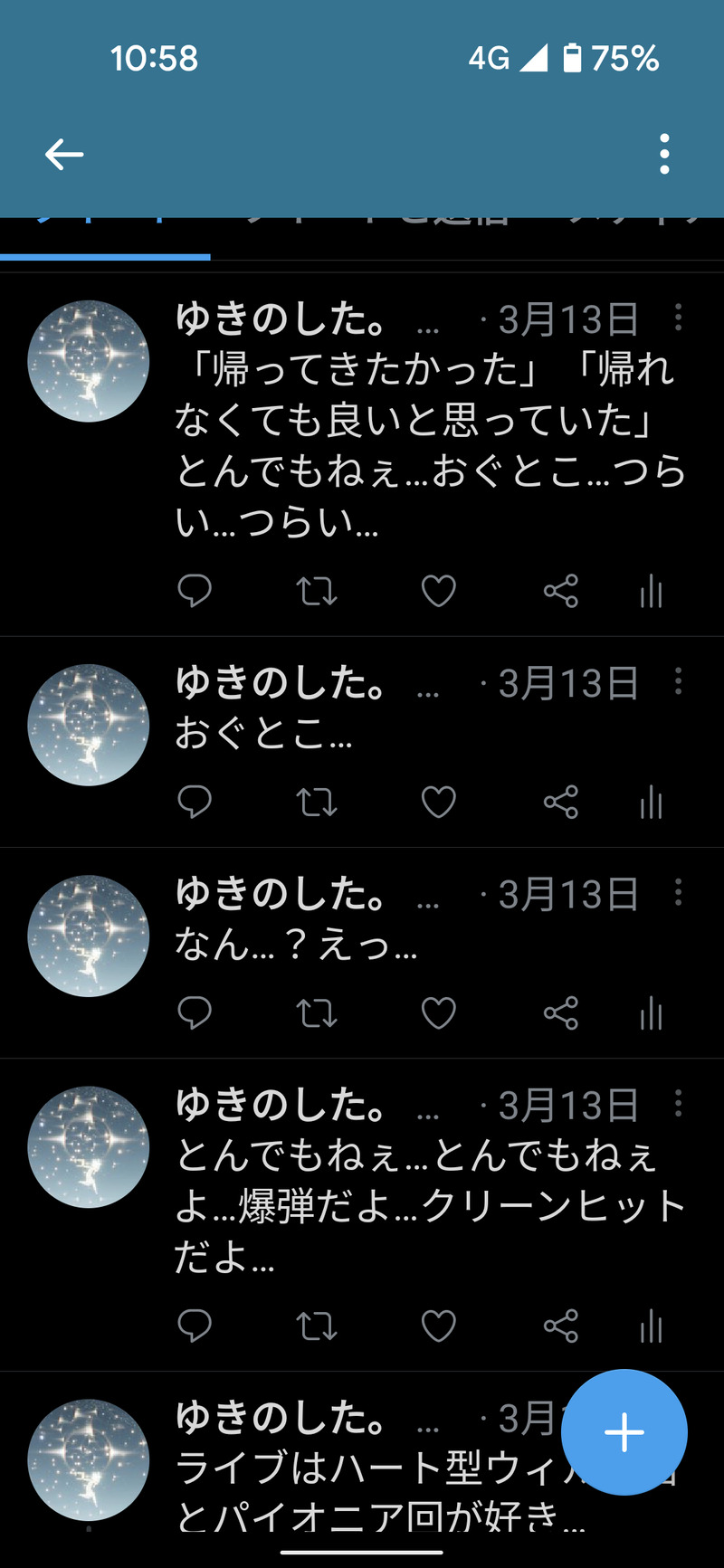Reply to the おぐとこ… post
The height and width of the screenshot is (1568, 724).
point(195,803)
